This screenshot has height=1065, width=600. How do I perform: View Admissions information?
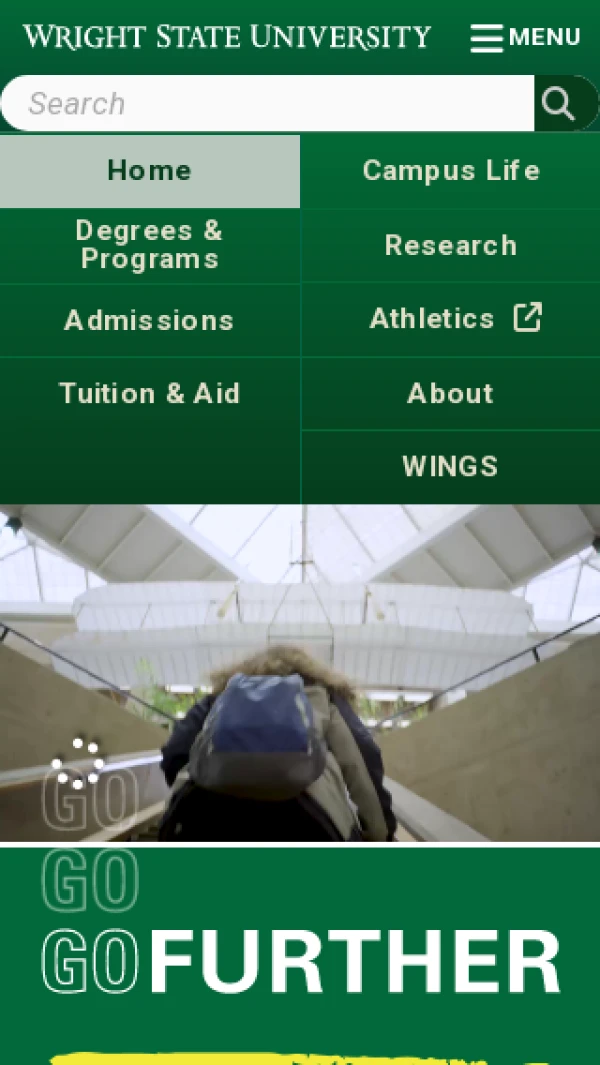point(149,320)
